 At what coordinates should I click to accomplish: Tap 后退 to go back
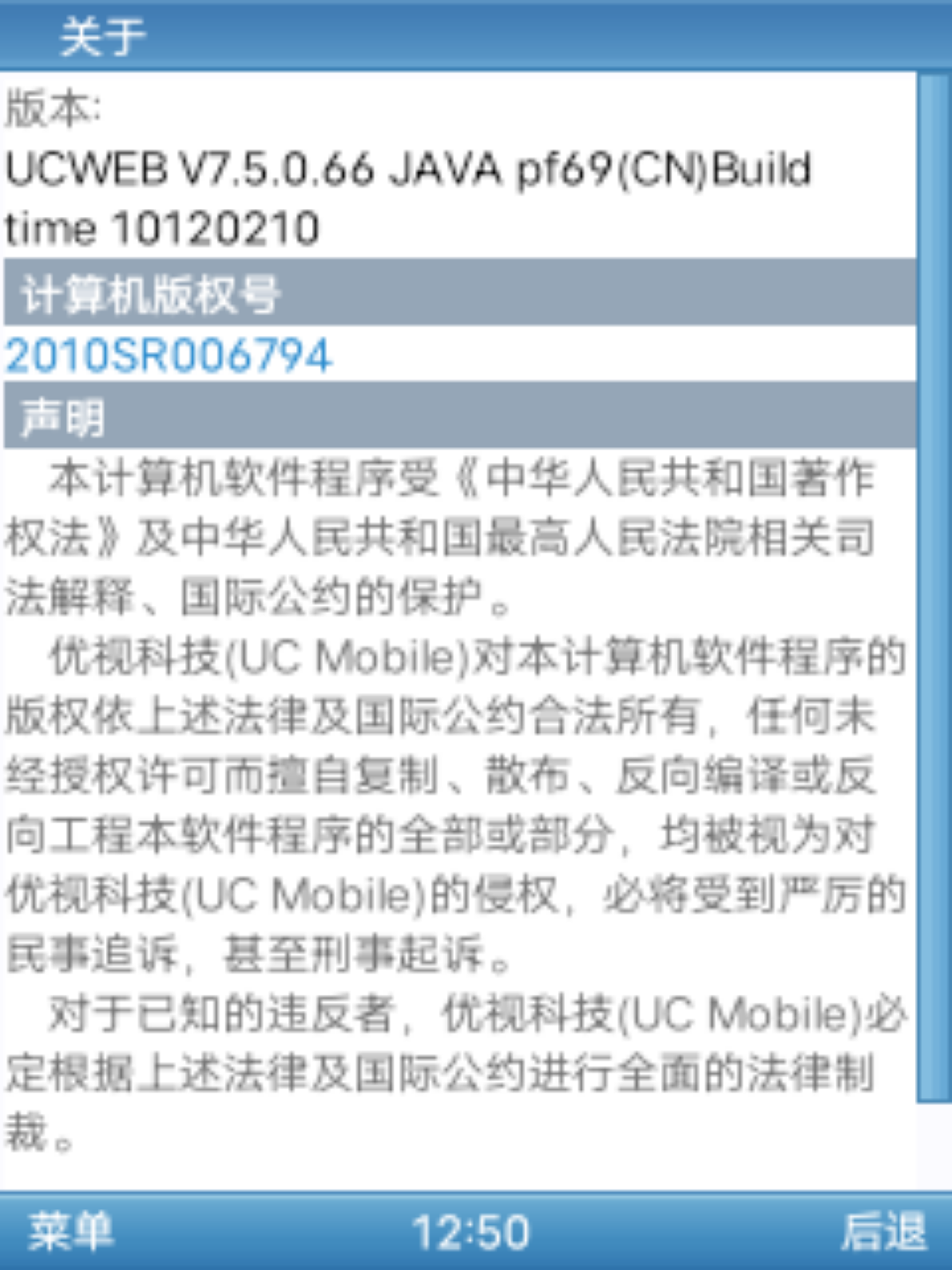(x=882, y=1231)
